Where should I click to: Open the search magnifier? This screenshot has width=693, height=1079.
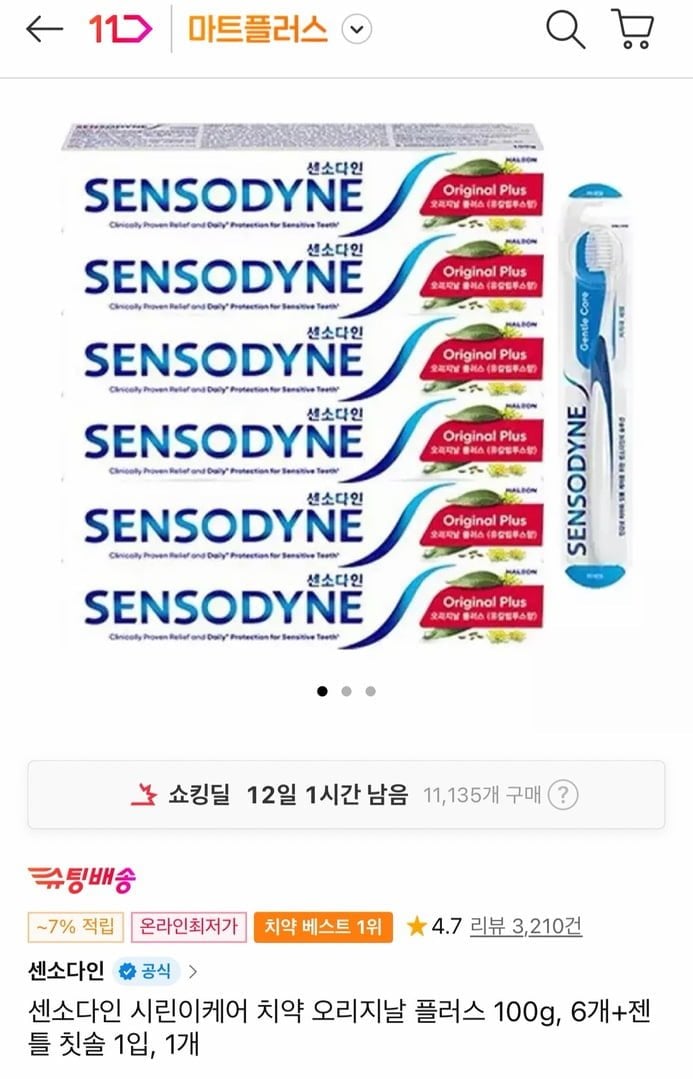(x=565, y=30)
